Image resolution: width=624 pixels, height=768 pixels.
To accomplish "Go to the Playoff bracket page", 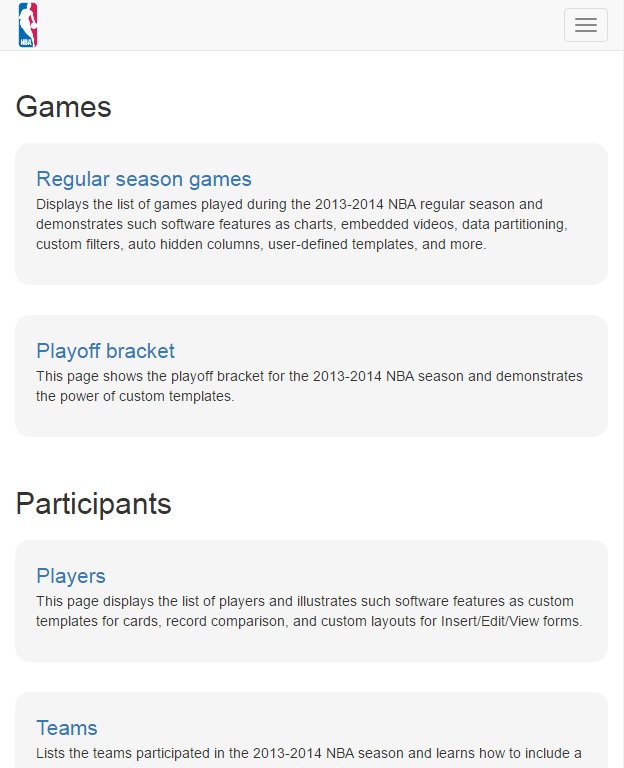I will pos(105,351).
